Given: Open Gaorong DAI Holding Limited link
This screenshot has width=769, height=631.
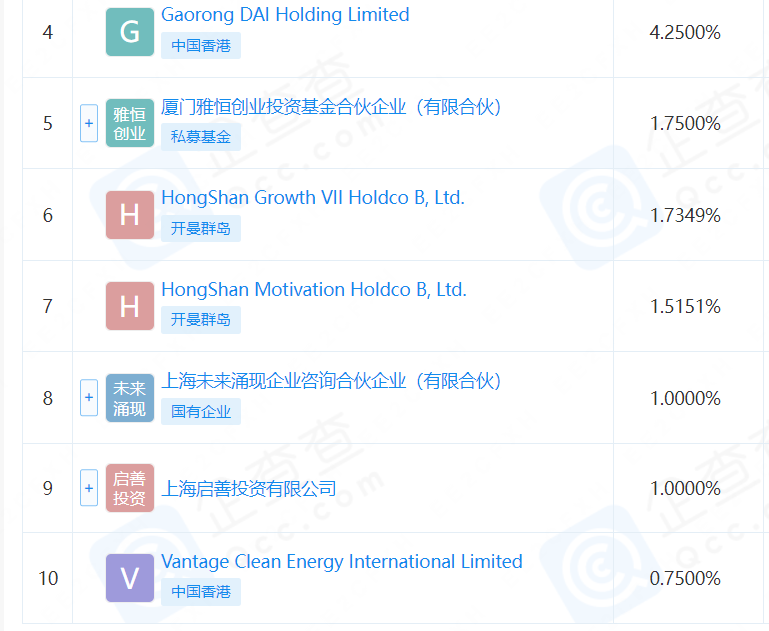Looking at the screenshot, I should 285,15.
